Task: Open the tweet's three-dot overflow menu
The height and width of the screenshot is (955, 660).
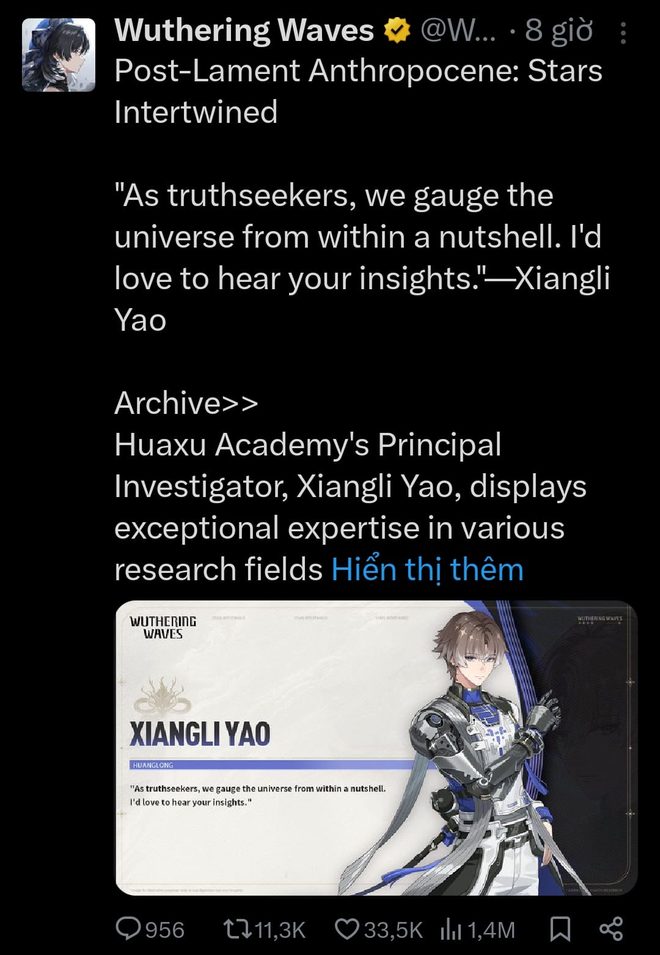Action: 624,33
